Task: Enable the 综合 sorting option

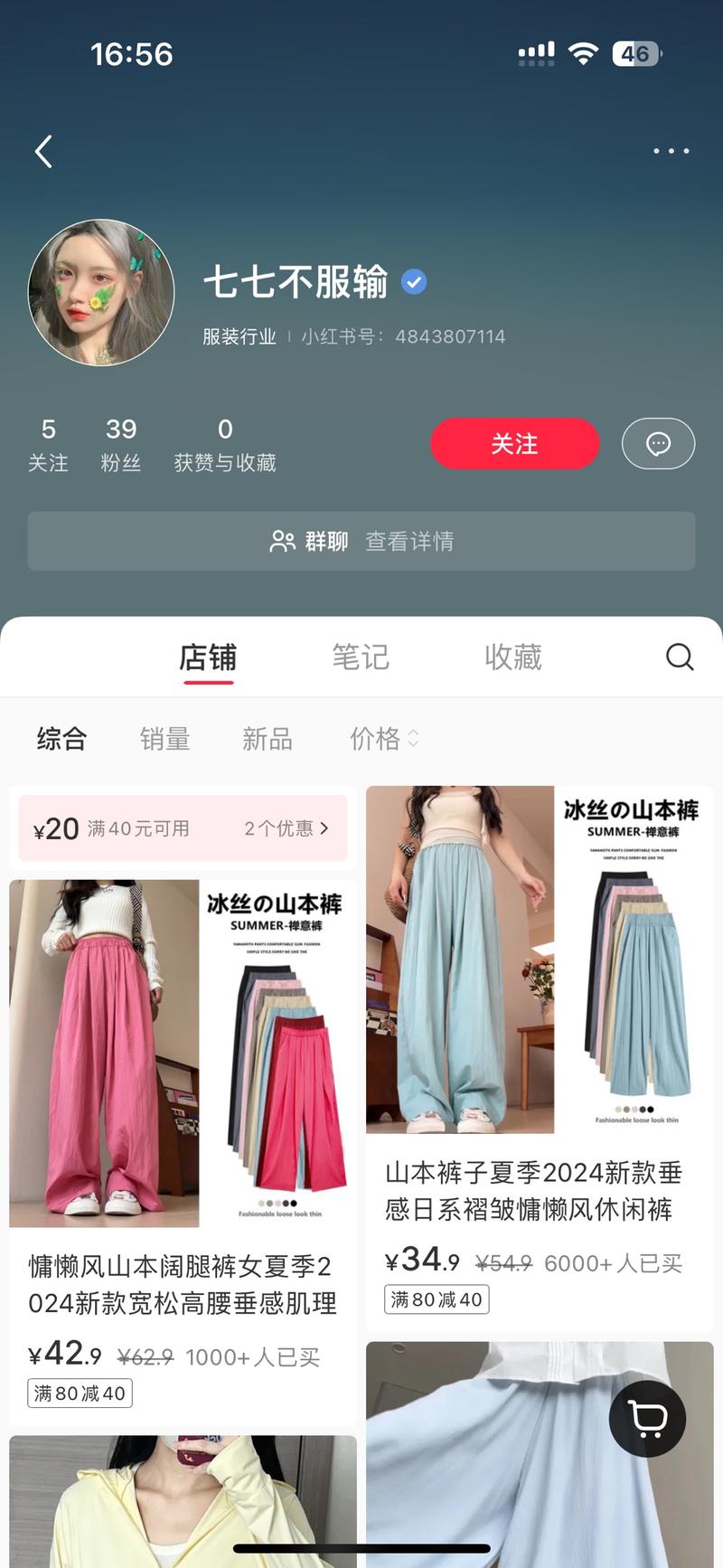Action: tap(61, 740)
